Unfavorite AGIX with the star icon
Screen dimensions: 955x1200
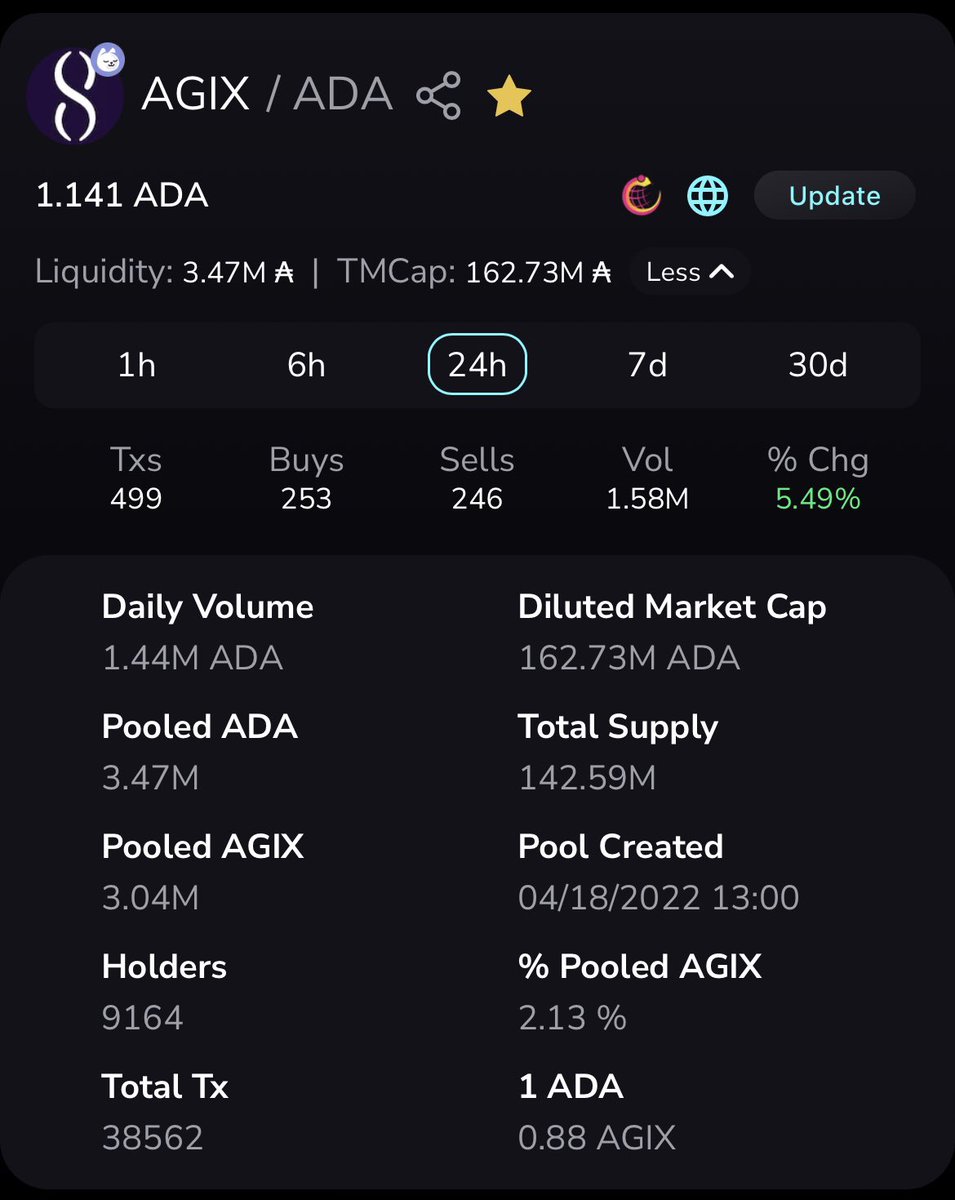tap(508, 98)
